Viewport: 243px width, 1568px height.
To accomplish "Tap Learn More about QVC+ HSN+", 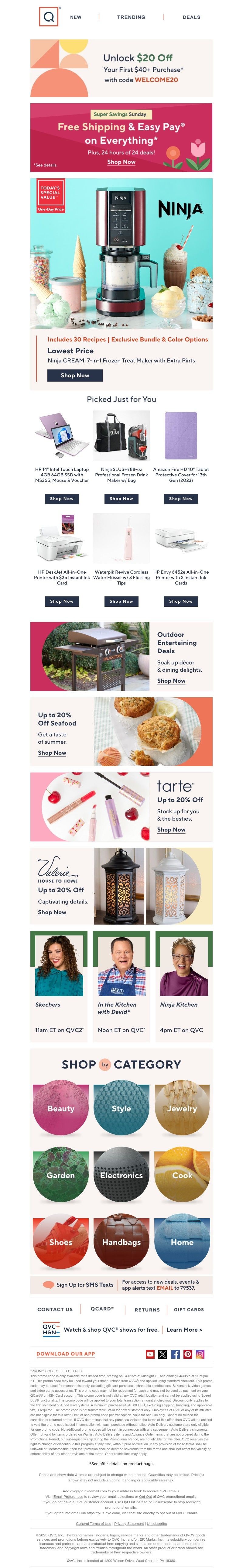I will point(184,1330).
